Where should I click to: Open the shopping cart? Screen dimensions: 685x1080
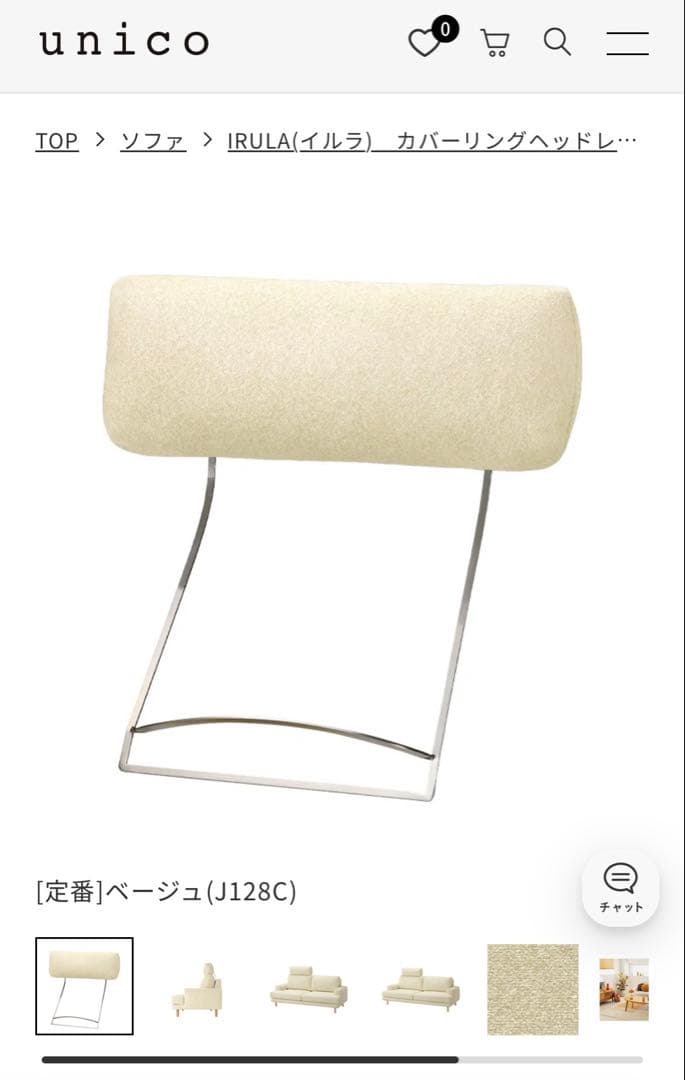coord(495,43)
